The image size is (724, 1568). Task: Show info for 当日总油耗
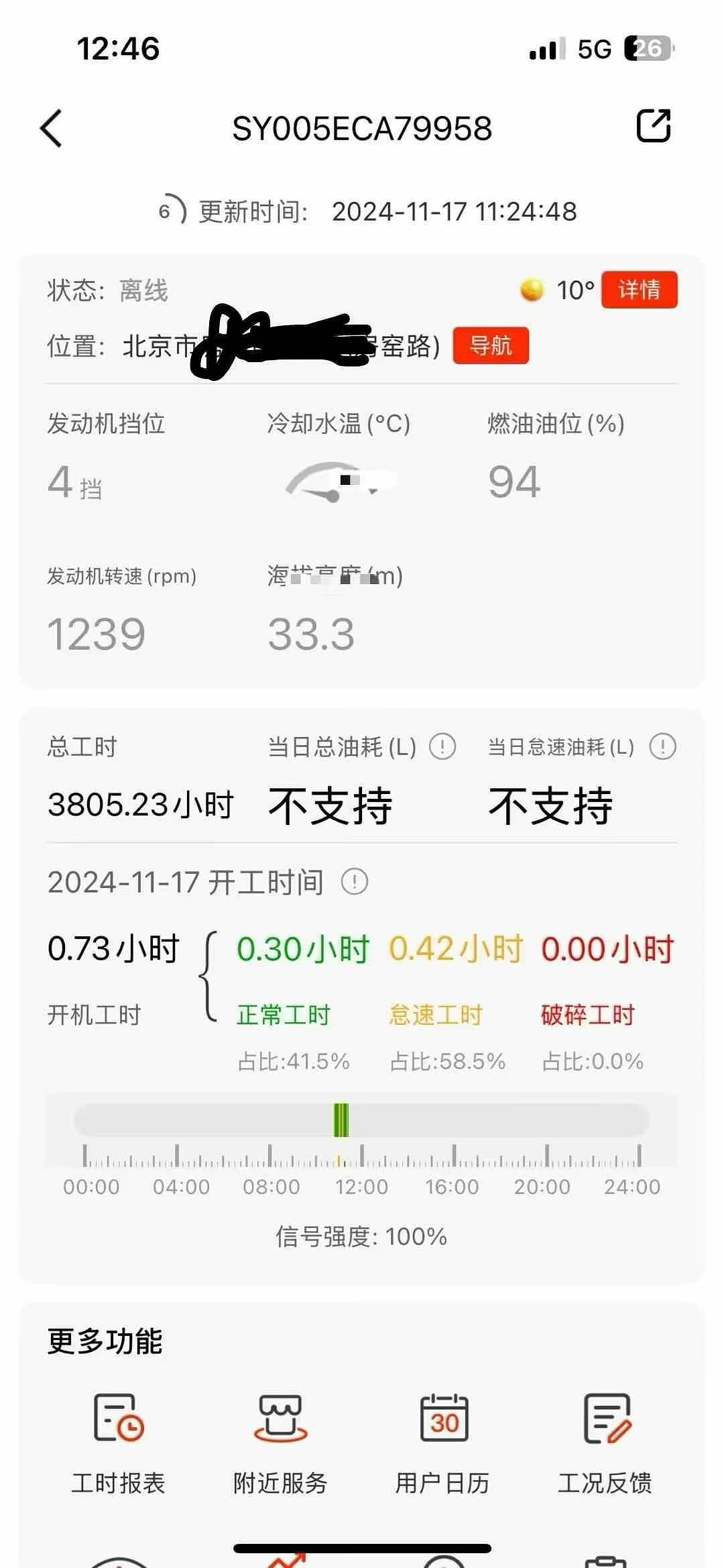coord(442,746)
